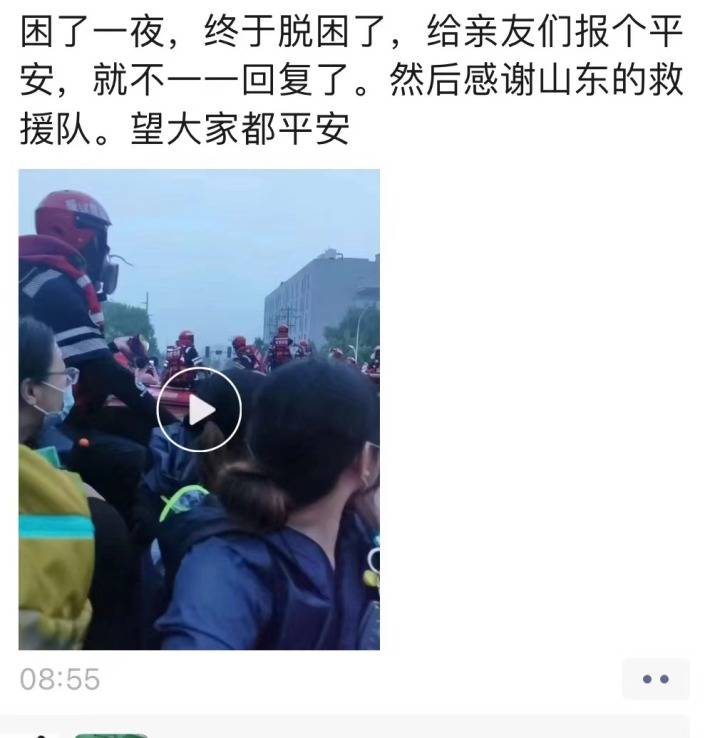The width and height of the screenshot is (720, 738).
Task: Open the two-dot like/comment menu
Action: (x=656, y=679)
